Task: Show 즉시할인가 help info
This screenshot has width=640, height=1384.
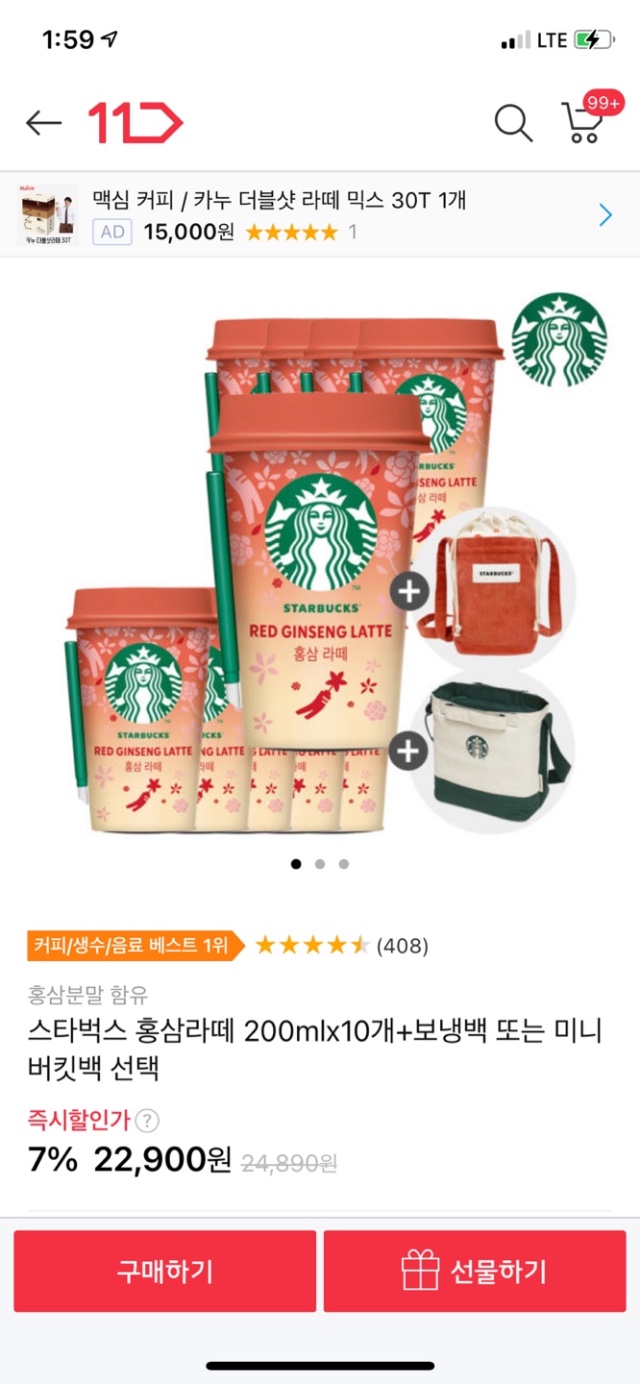Action: (x=147, y=1121)
